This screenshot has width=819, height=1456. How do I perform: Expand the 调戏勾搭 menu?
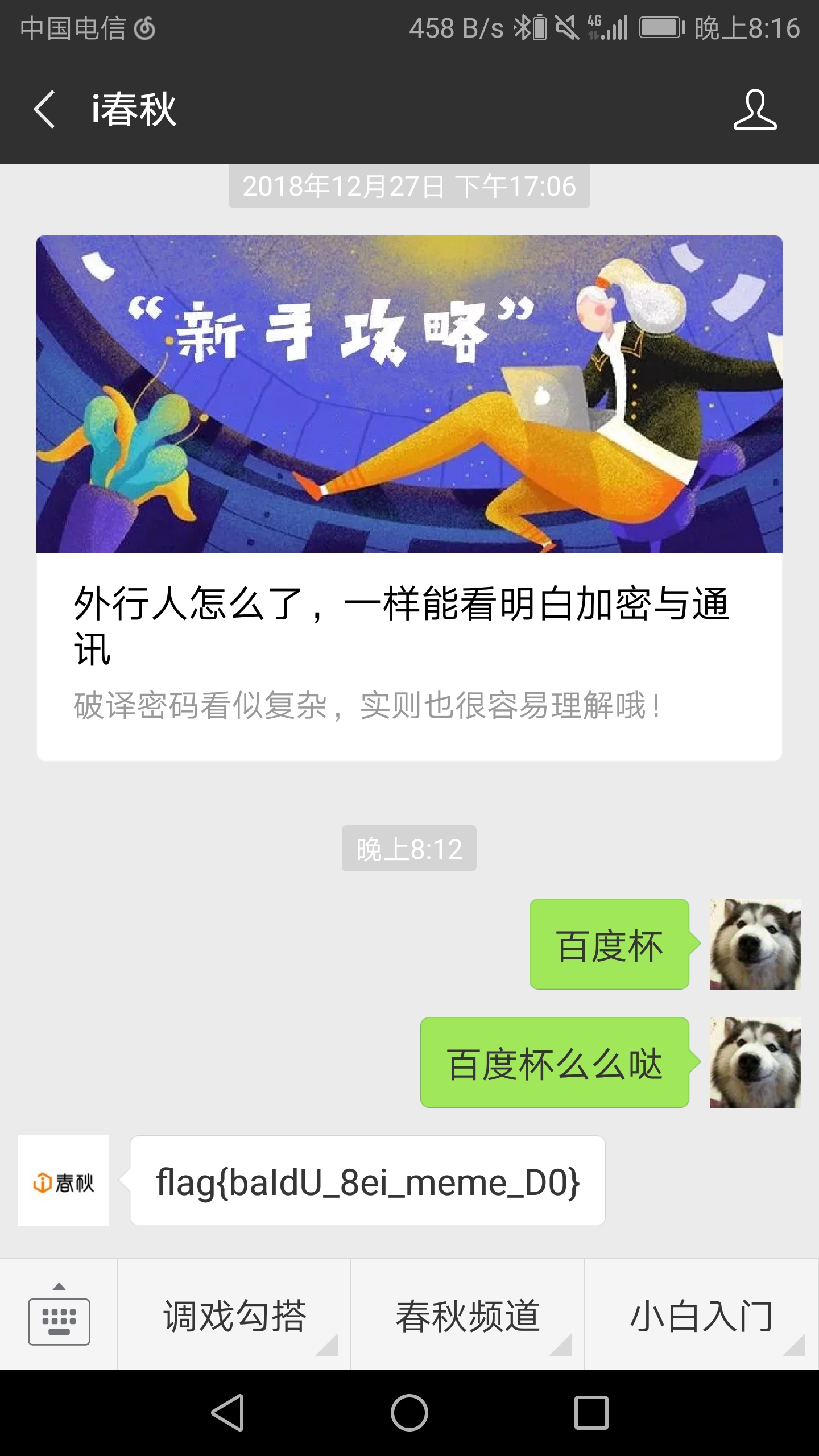point(234,1316)
